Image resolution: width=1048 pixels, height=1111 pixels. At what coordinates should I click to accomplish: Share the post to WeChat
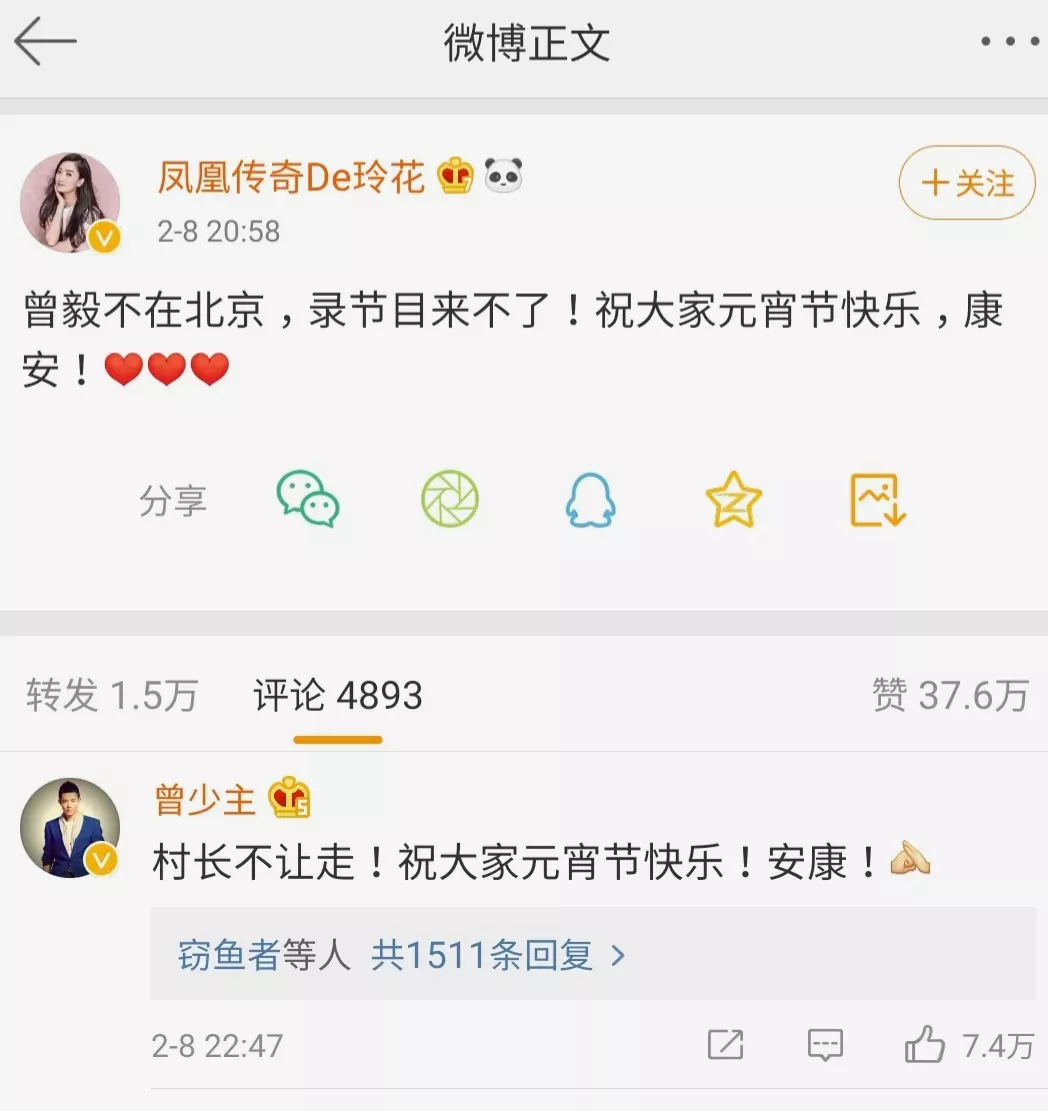click(x=309, y=498)
